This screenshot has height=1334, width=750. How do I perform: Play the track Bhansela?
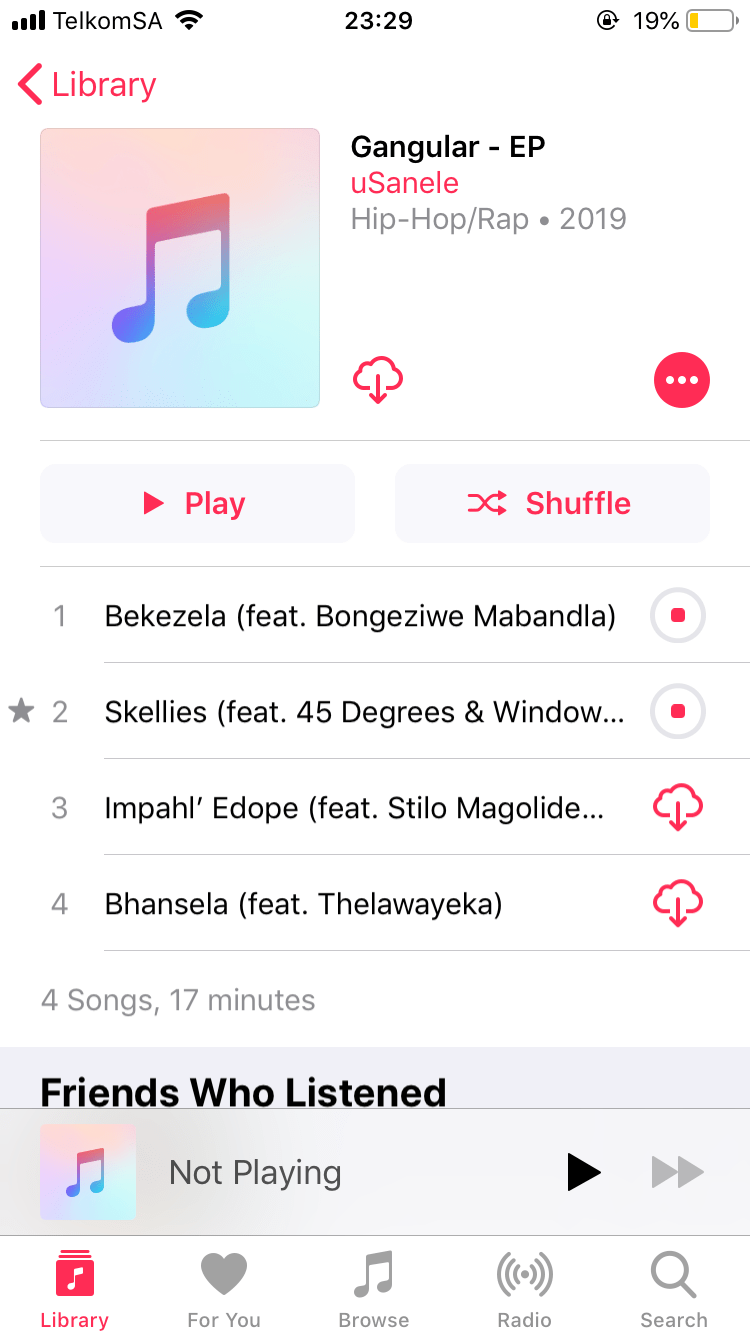coord(303,903)
